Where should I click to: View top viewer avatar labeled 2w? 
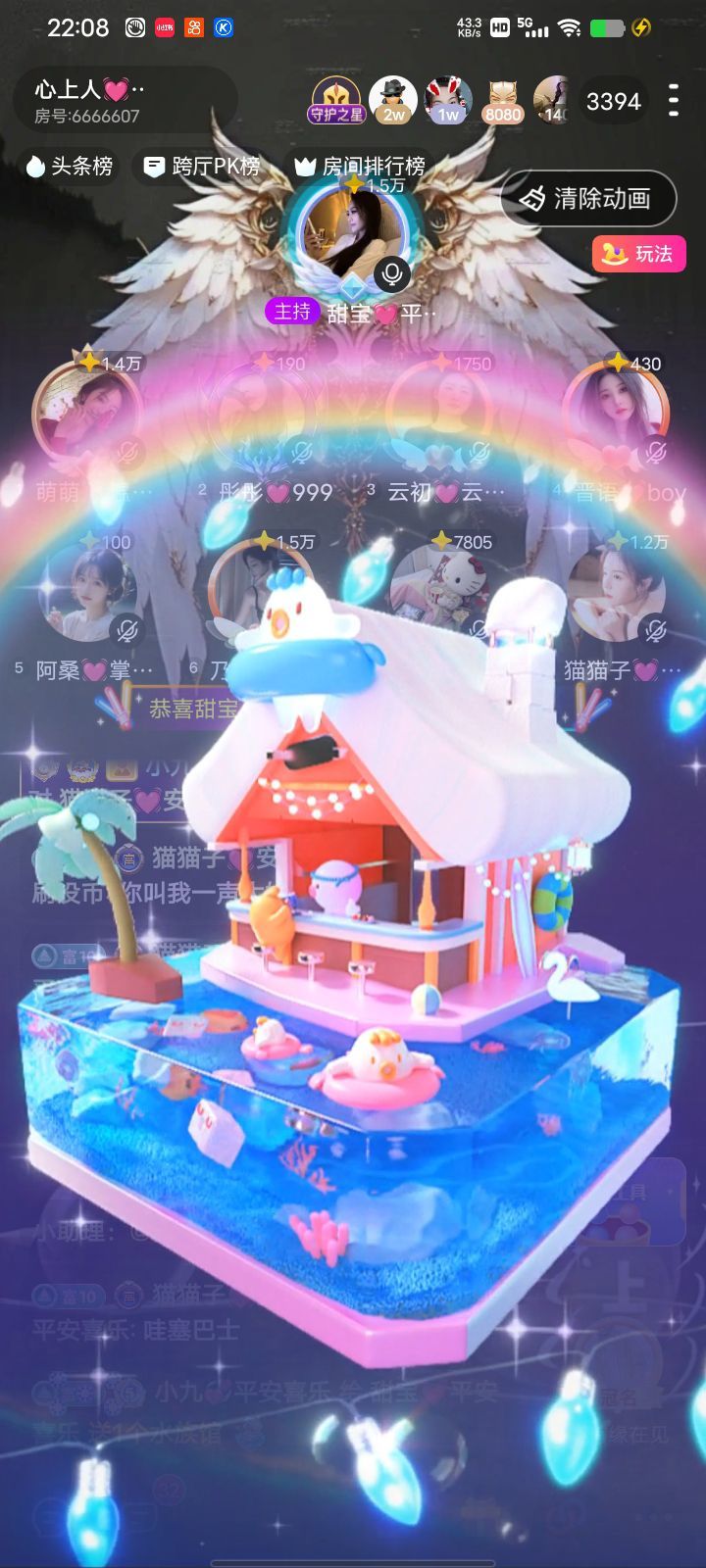(393, 100)
